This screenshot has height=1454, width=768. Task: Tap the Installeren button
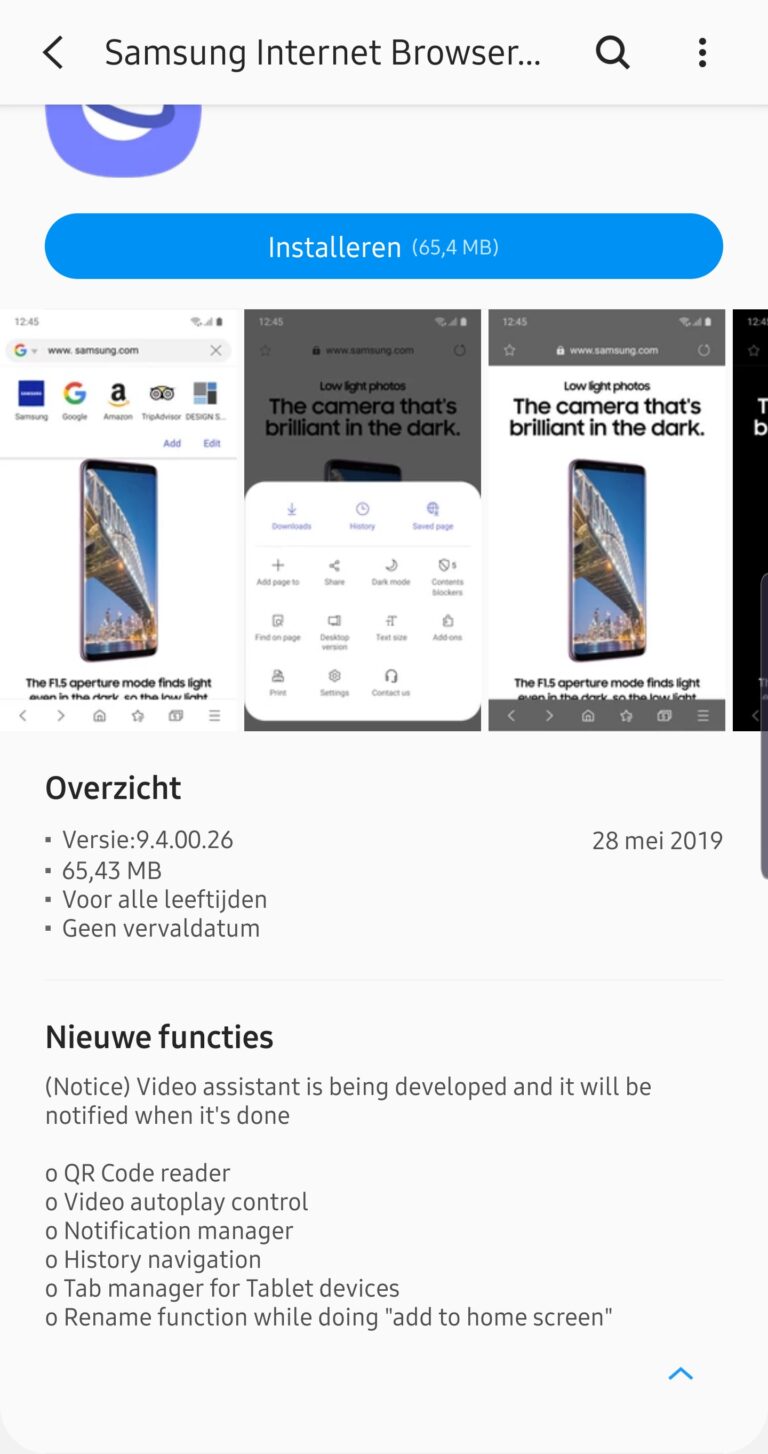point(384,246)
